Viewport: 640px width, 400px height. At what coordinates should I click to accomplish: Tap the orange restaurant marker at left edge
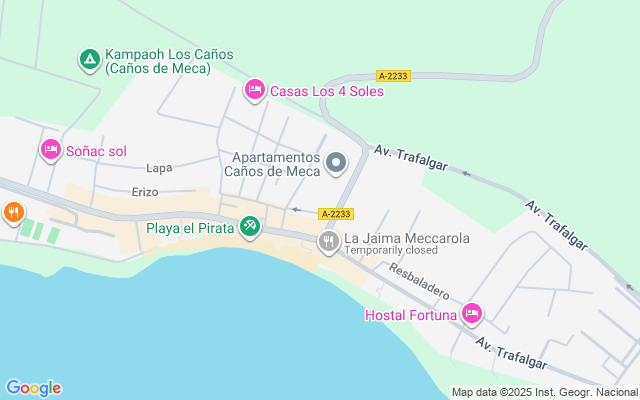pyautogui.click(x=13, y=212)
